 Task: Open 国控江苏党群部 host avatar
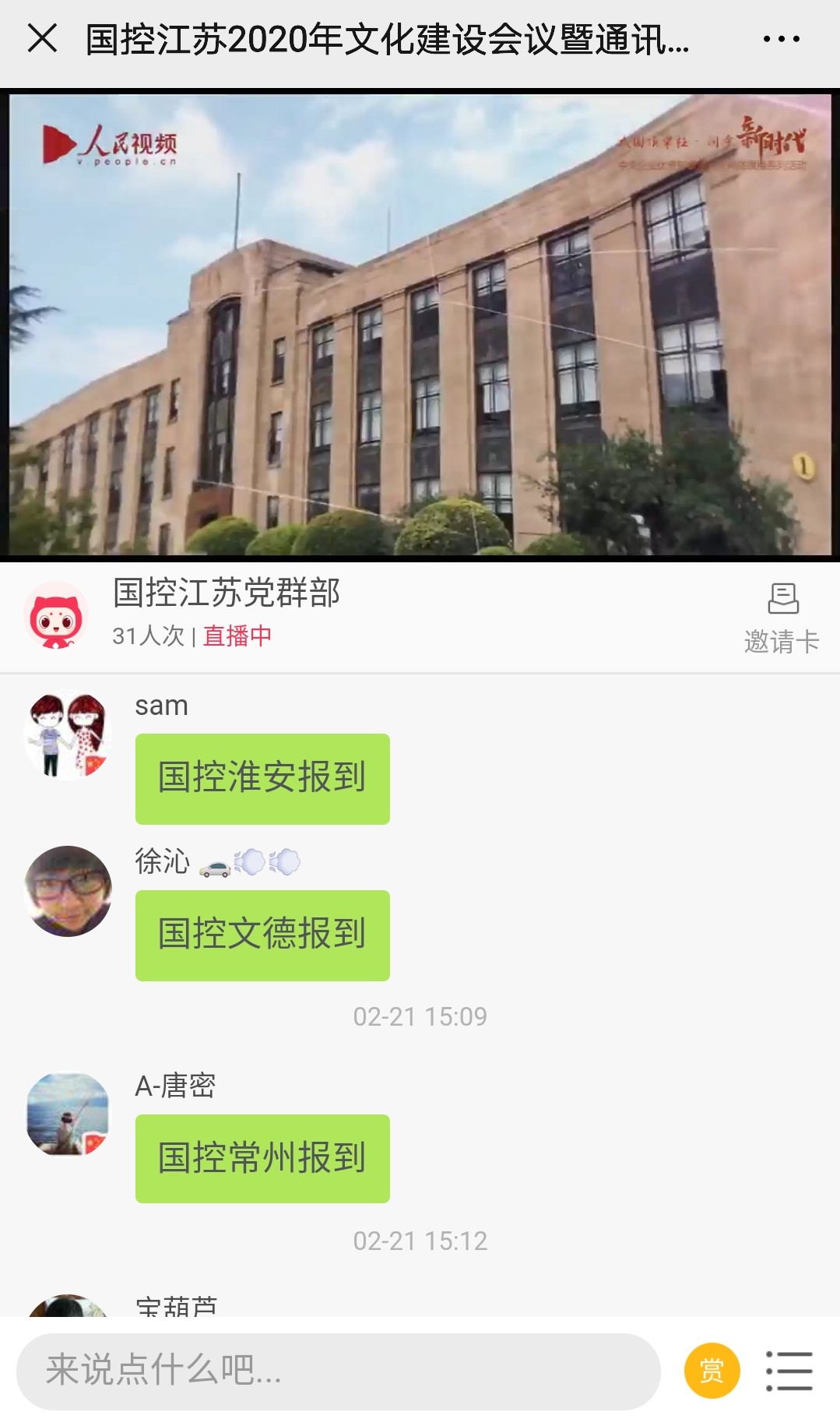(55, 616)
